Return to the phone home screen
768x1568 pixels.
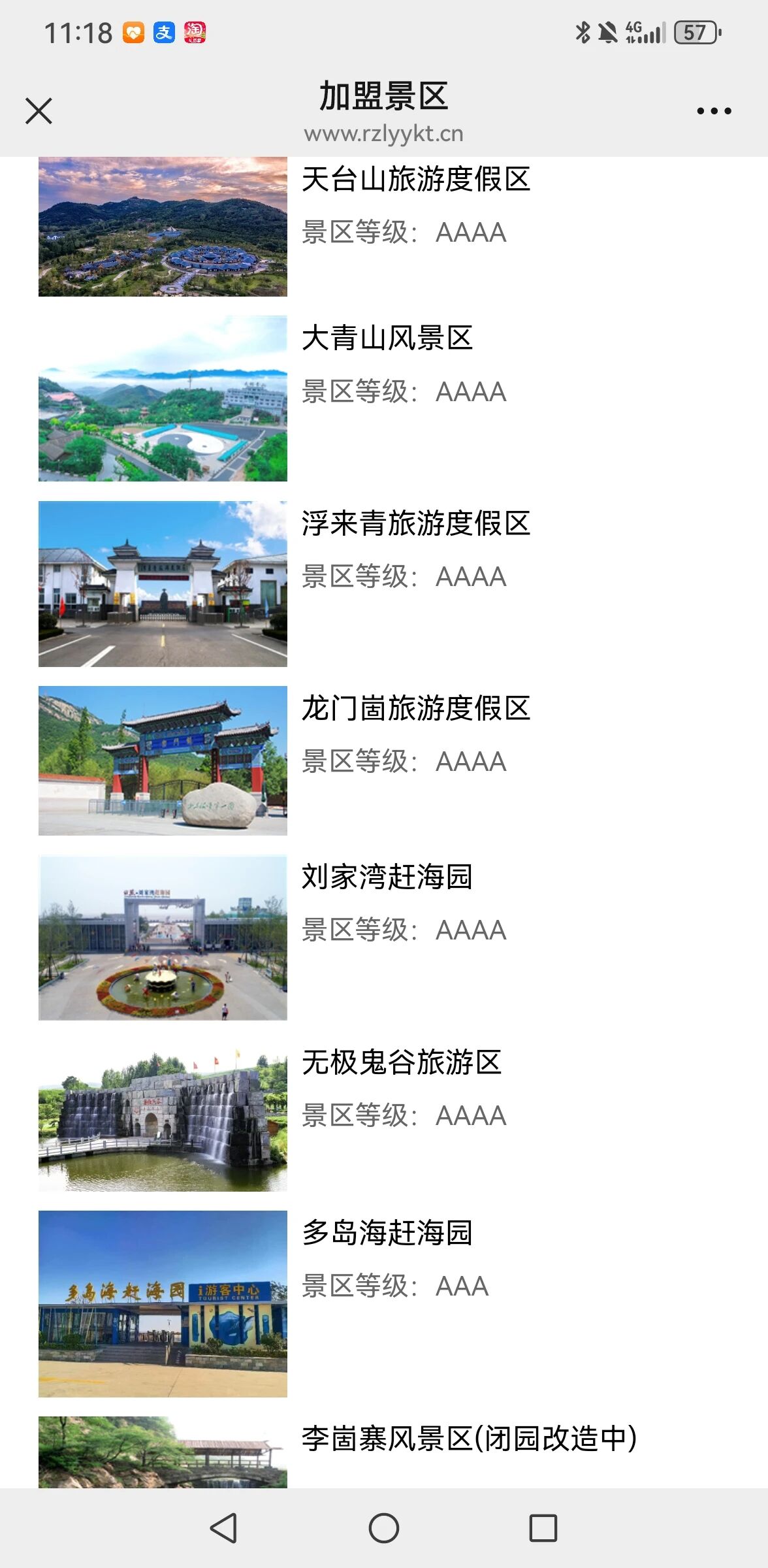pos(384,1528)
